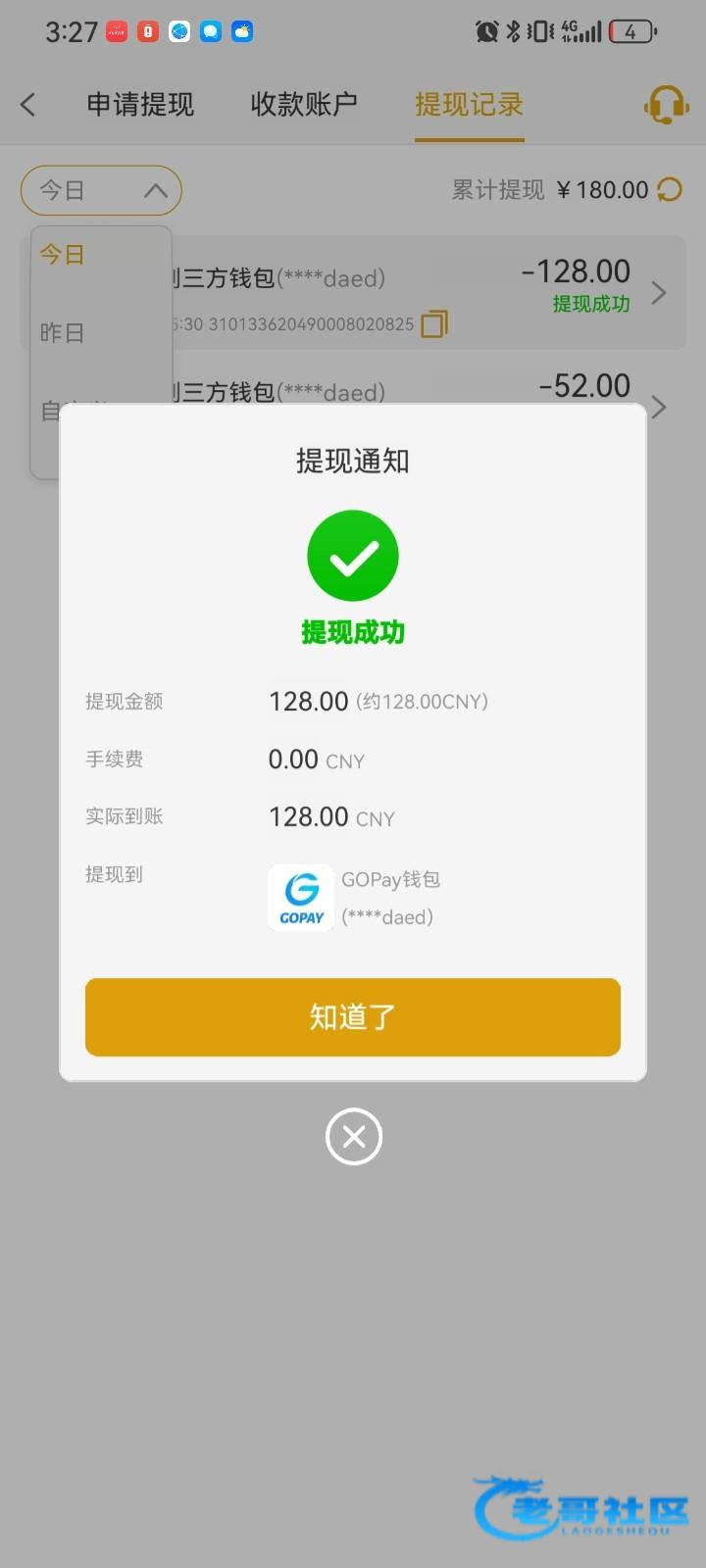Copy the withdrawal order number
Screen dimensions: 706x1568
(x=434, y=323)
